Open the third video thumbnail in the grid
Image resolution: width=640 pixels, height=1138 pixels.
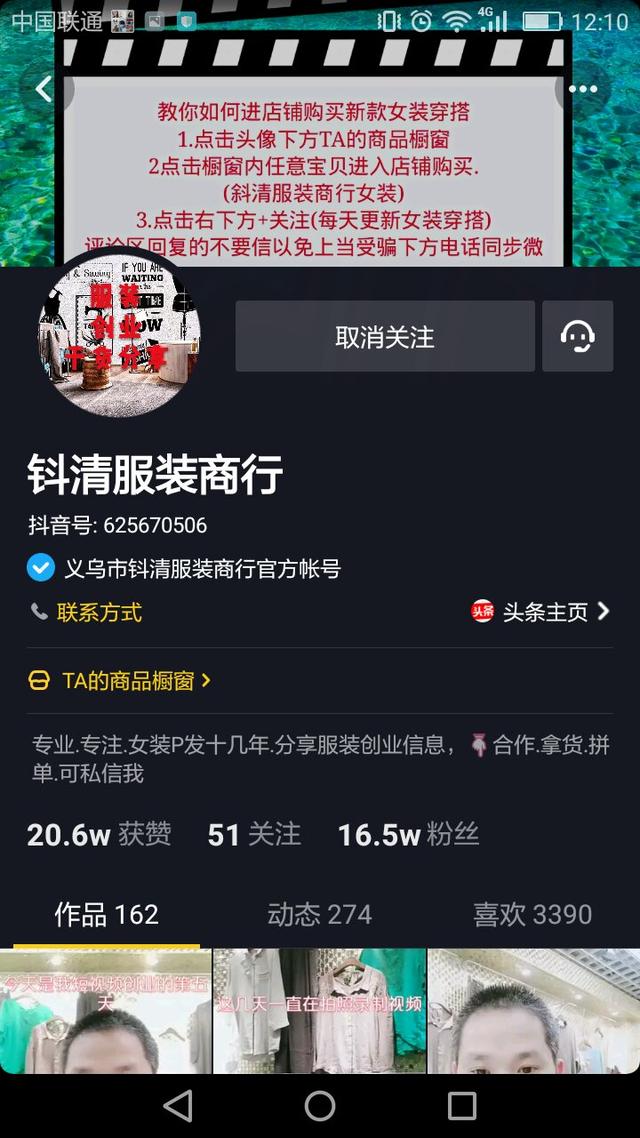coord(533,1010)
